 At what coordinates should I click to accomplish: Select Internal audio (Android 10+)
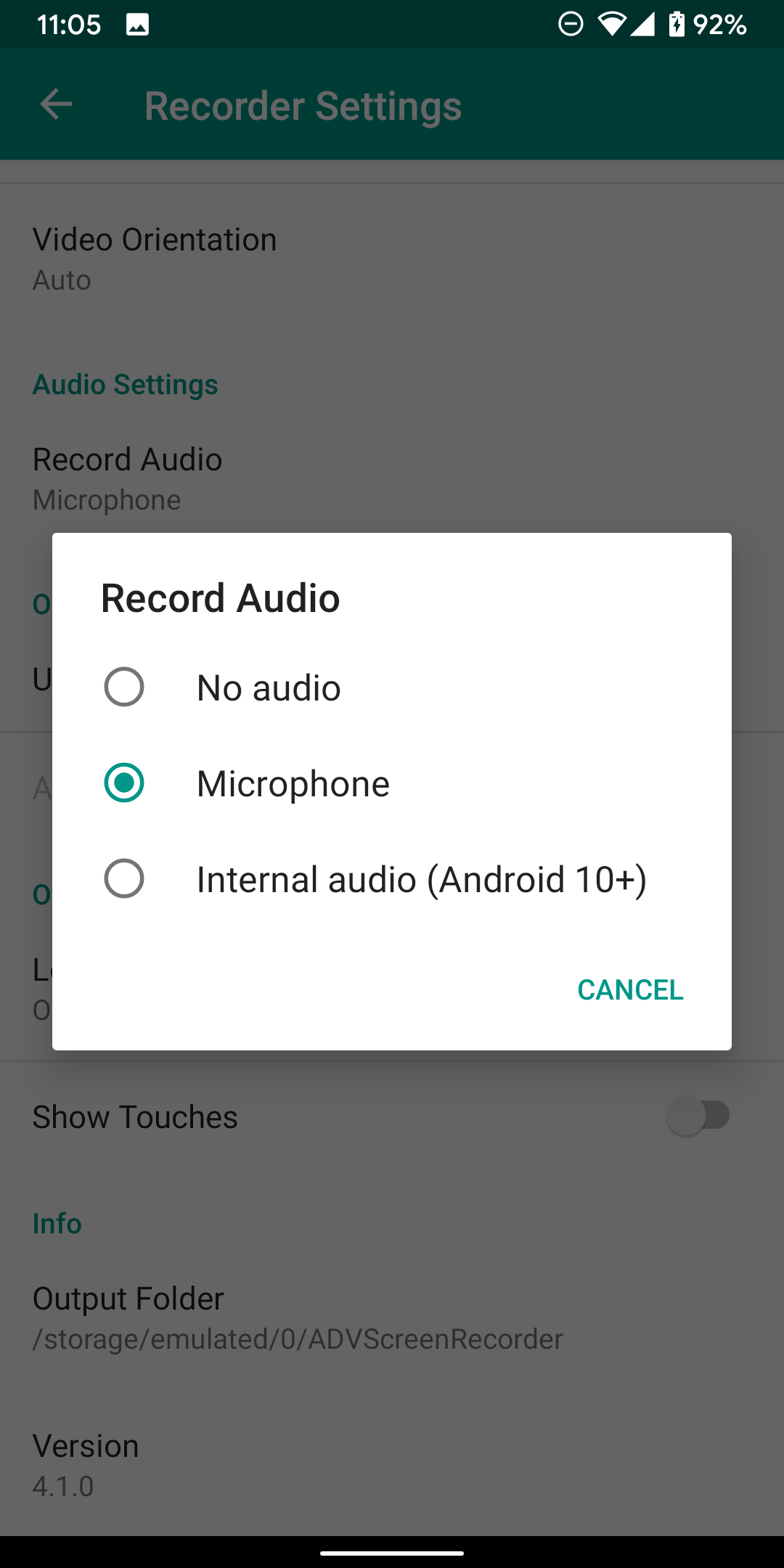pos(123,878)
